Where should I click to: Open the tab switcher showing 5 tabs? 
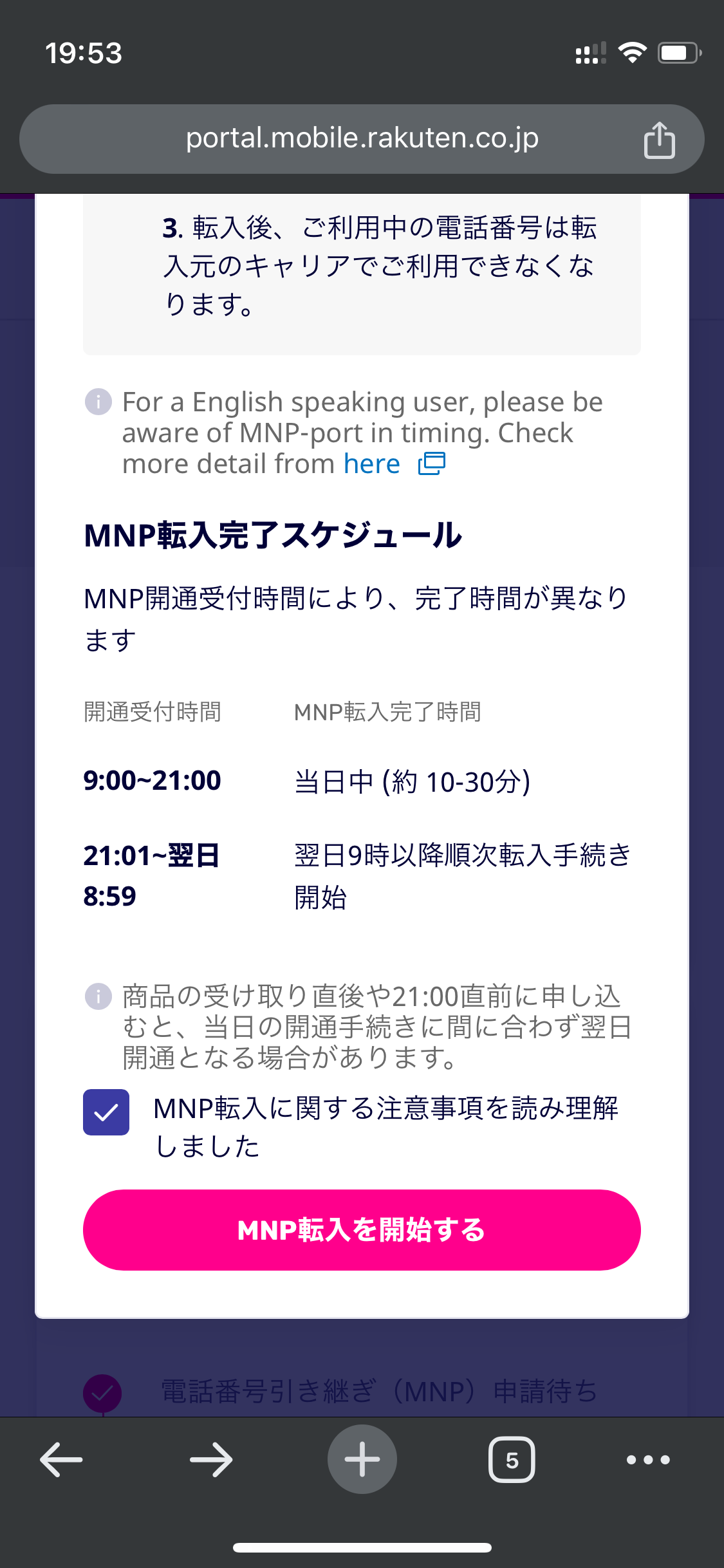(x=512, y=1459)
